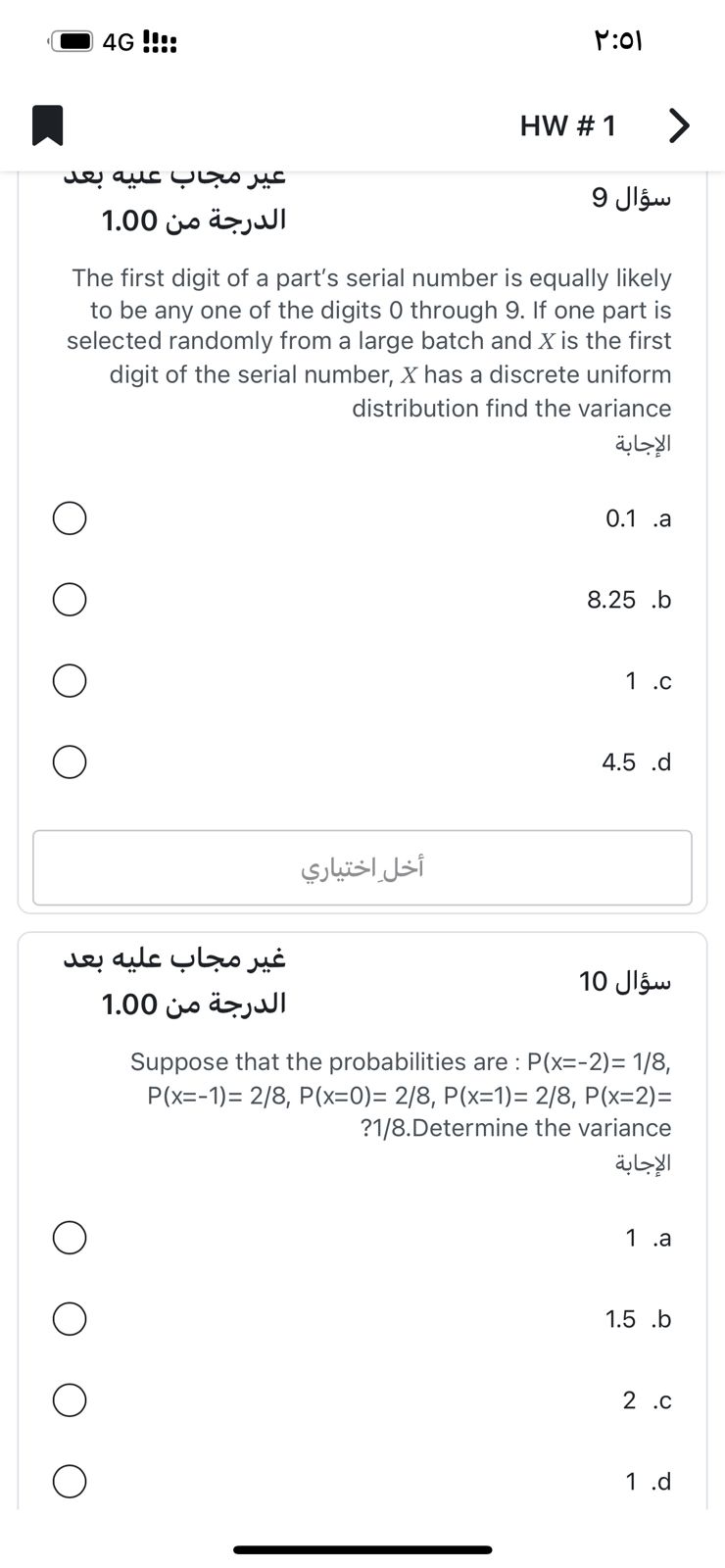Viewport: 725px width, 1568px height.
Task: Select answer a (0.1) for question 9
Action: pyautogui.click(x=69, y=518)
